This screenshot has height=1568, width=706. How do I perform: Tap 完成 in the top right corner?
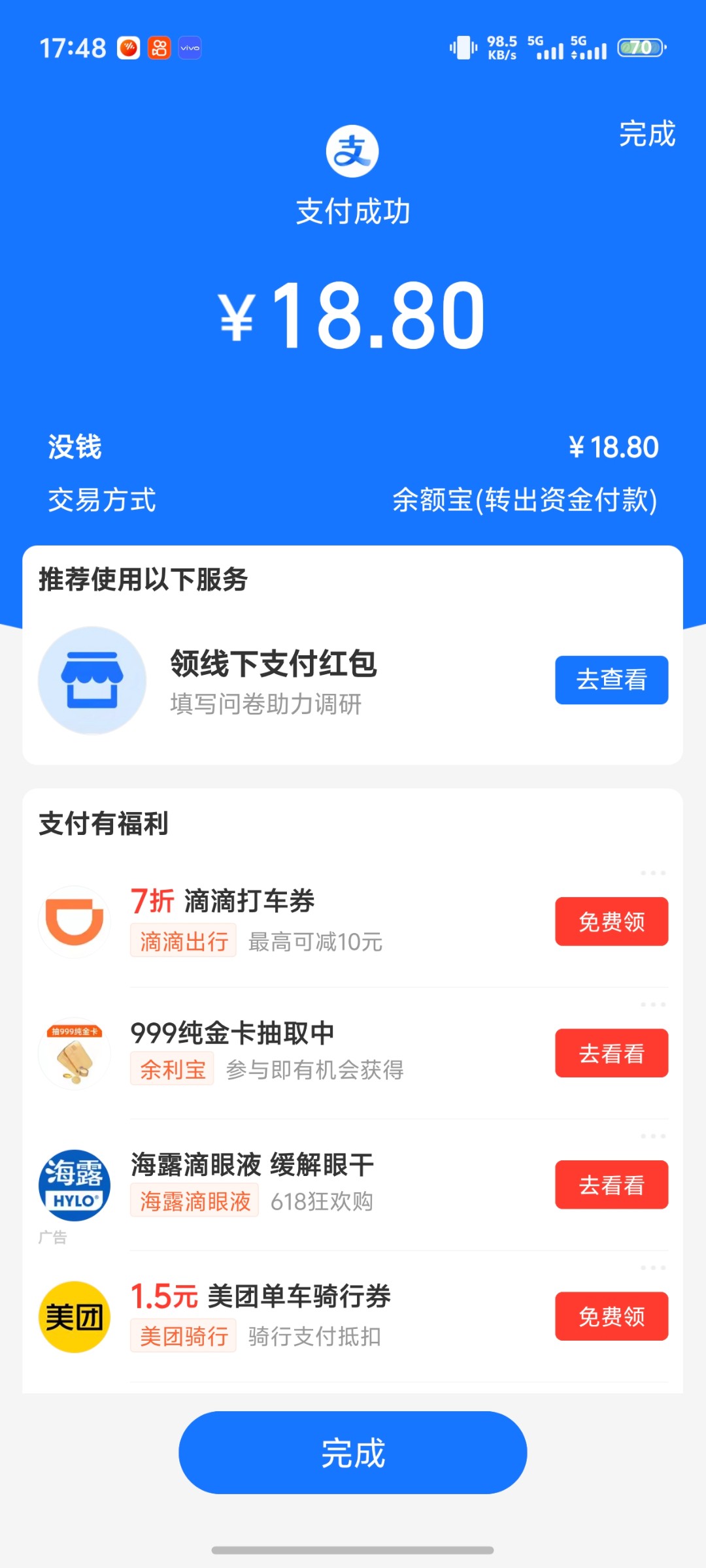[647, 134]
